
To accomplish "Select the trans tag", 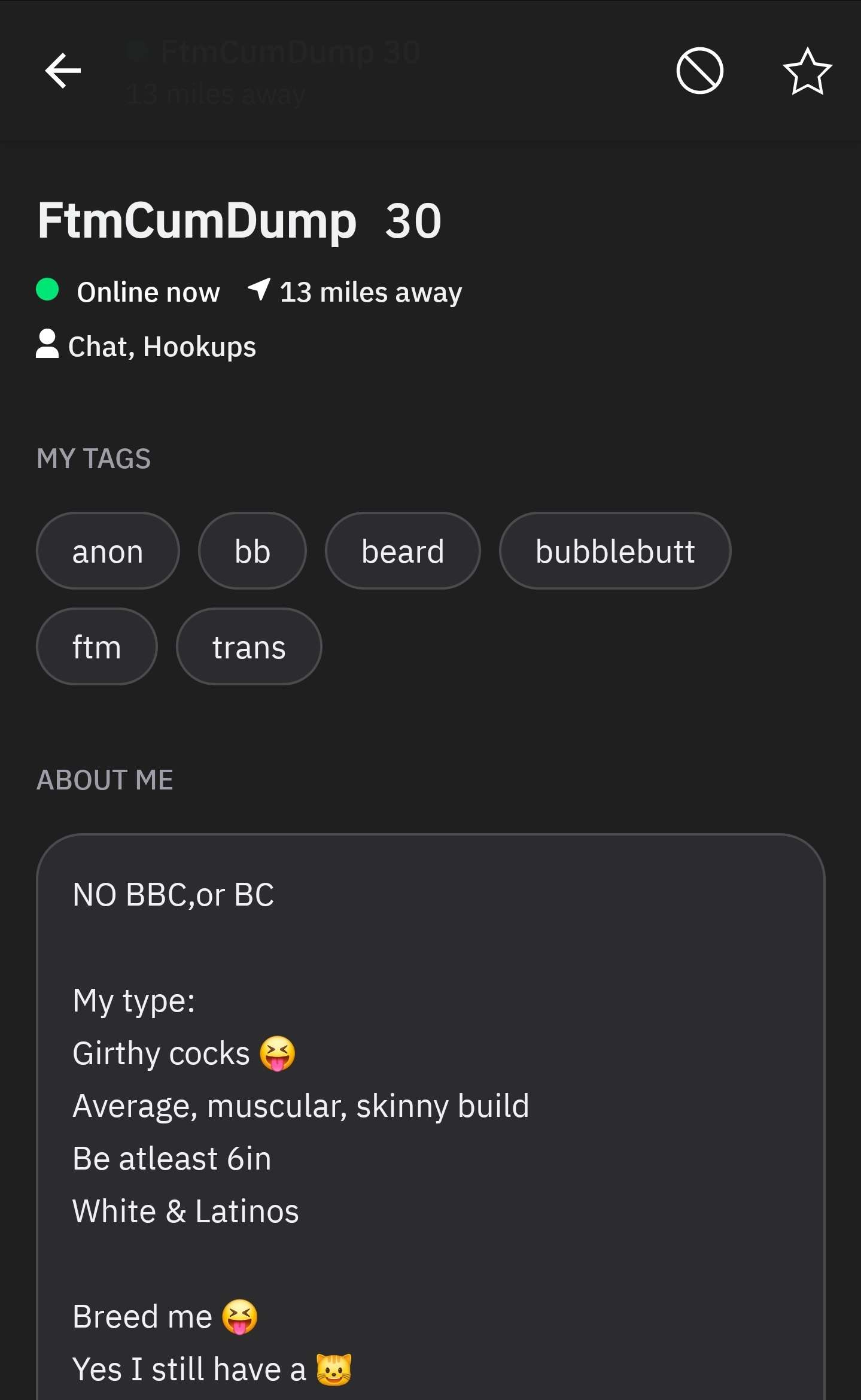I will click(249, 646).
